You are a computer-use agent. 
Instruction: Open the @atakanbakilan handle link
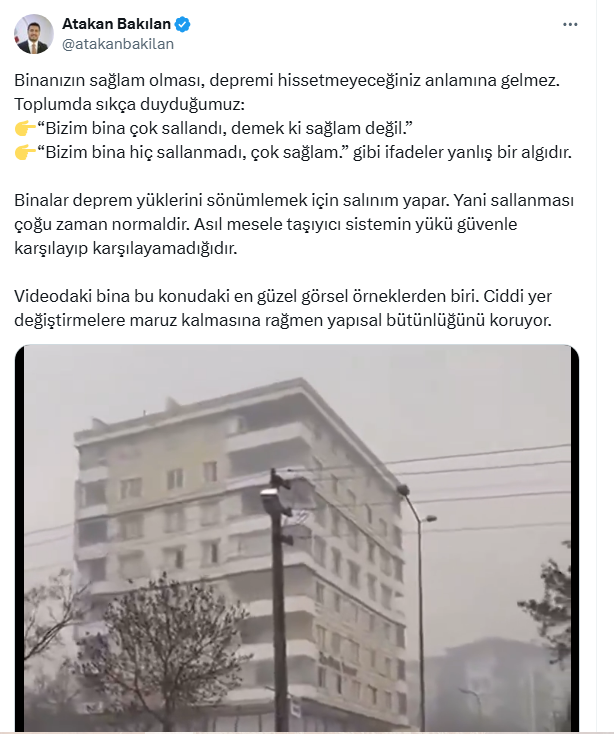coord(118,43)
